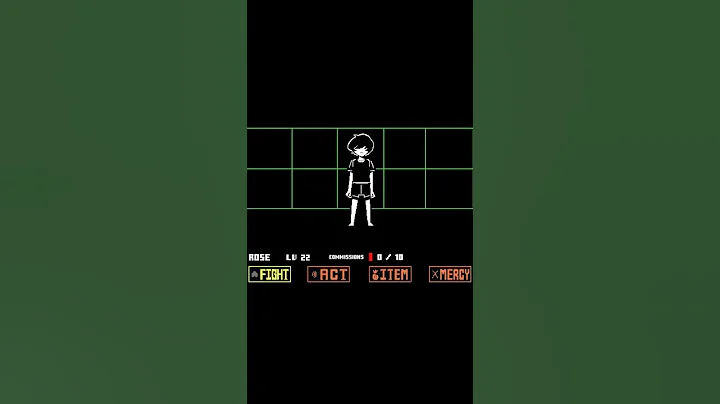The width and height of the screenshot is (720, 404).
Task: Open the ITEM menu
Action: [x=390, y=274]
